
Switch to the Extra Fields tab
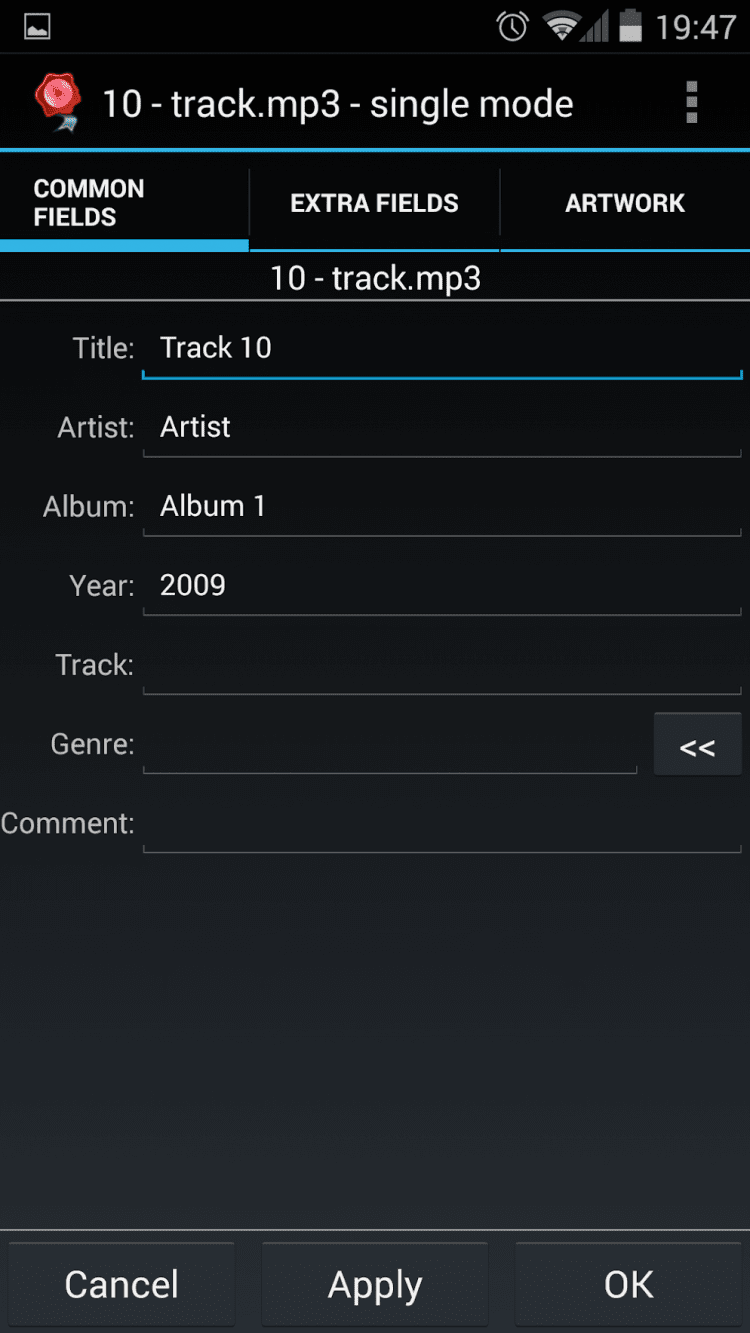click(x=374, y=203)
